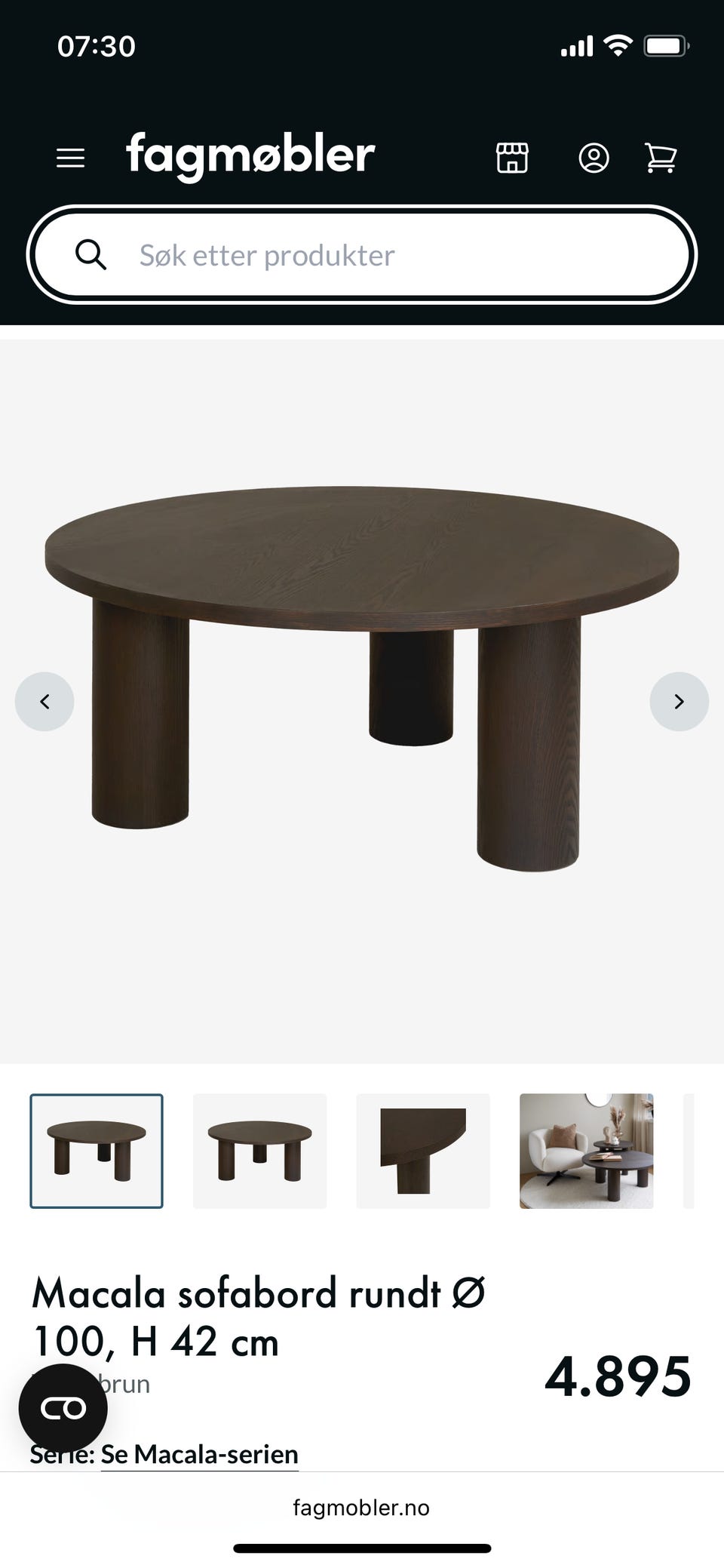Viewport: 724px width, 1568px height.
Task: Open the floating chat button
Action: pyautogui.click(x=63, y=1408)
